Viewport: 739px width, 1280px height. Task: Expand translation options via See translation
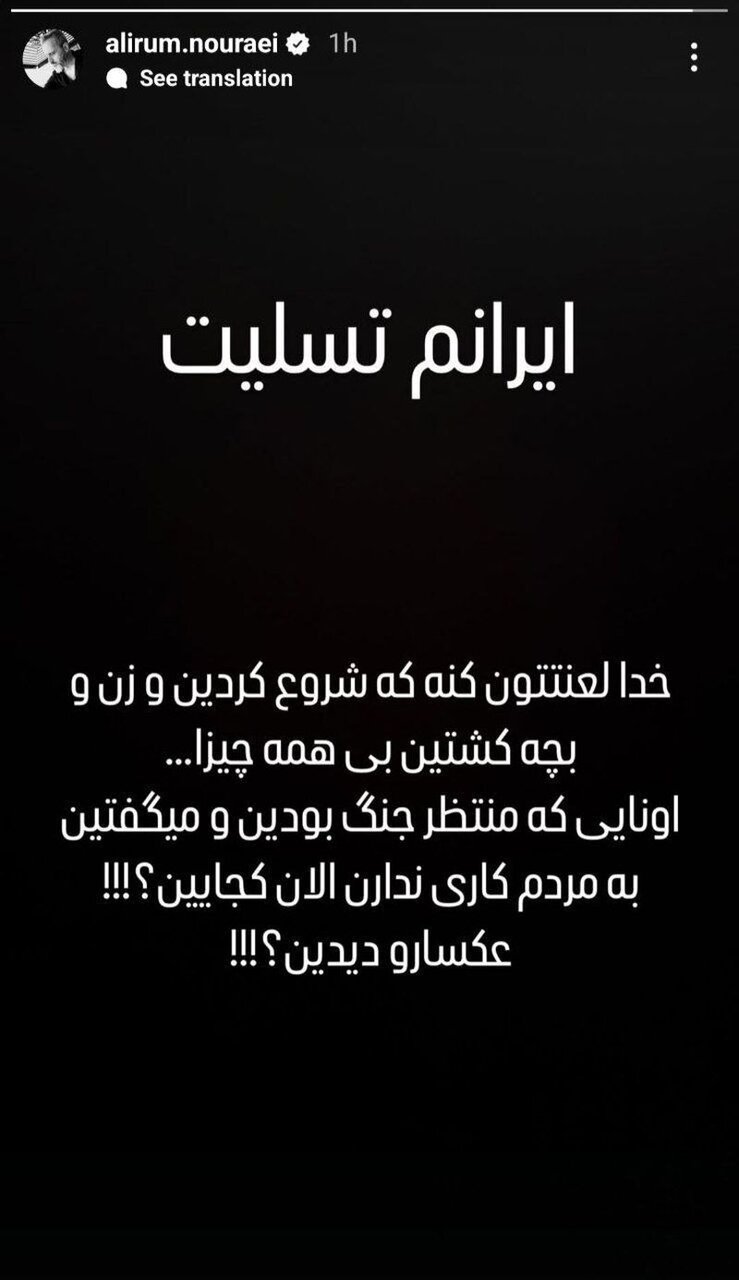tap(198, 78)
